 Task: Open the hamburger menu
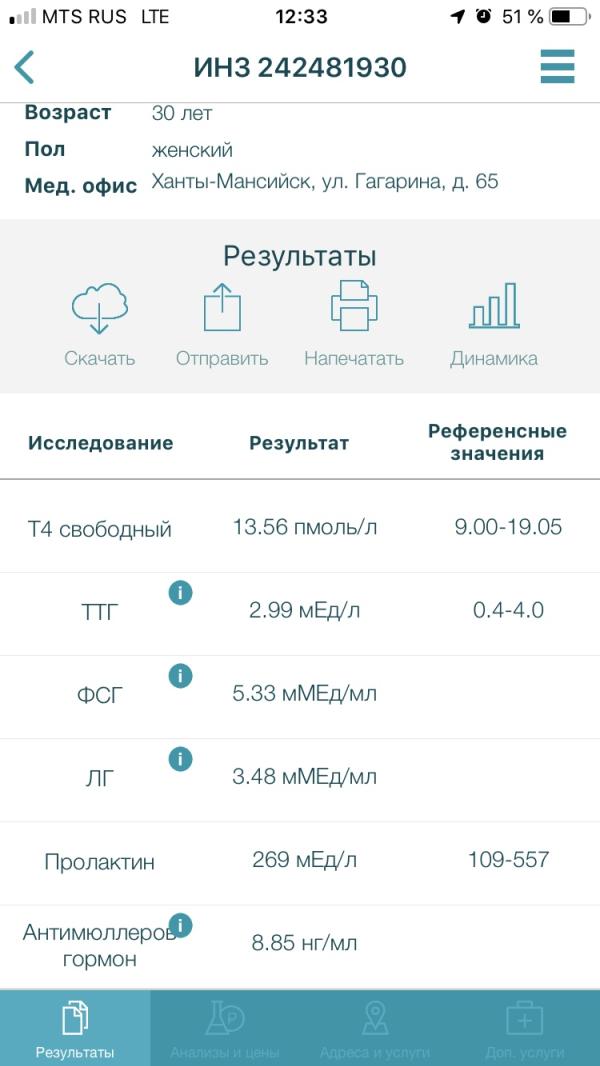[x=557, y=67]
